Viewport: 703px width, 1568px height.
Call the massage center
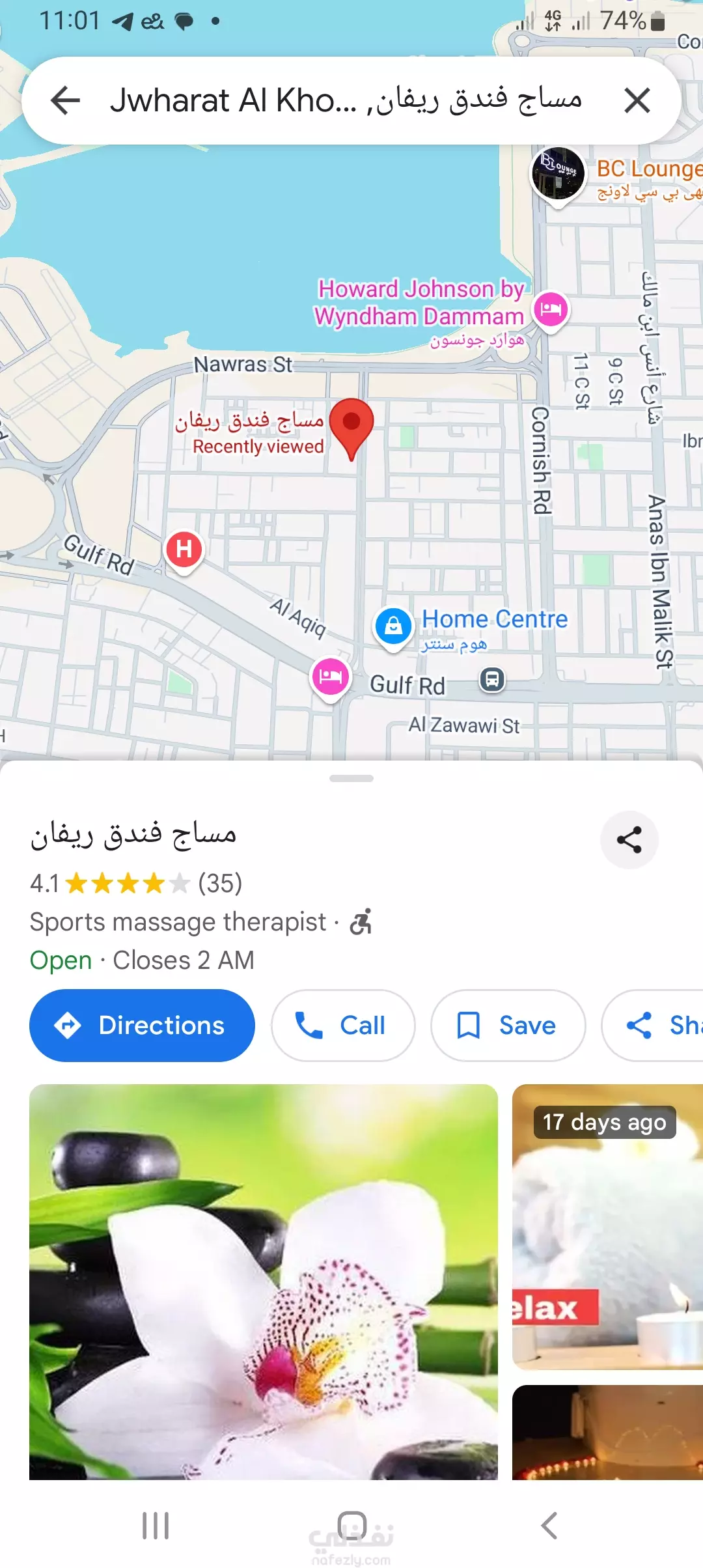343,1026
